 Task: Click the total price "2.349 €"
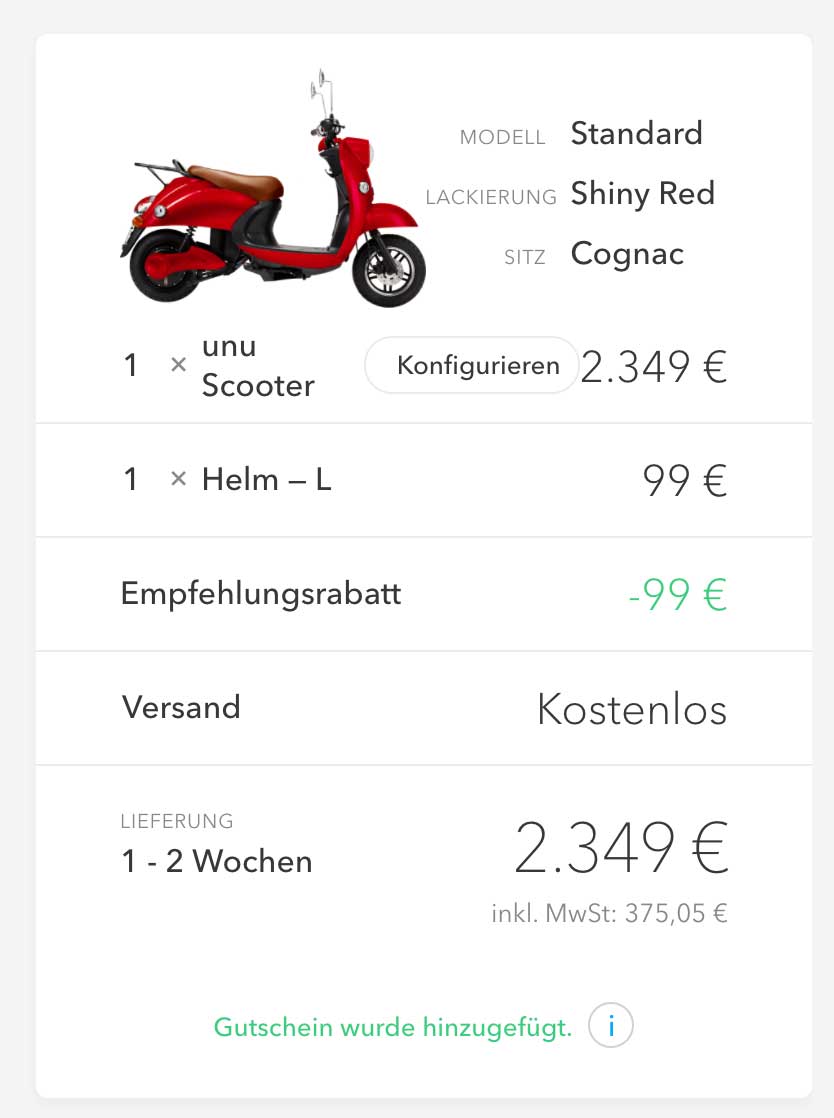pos(621,848)
